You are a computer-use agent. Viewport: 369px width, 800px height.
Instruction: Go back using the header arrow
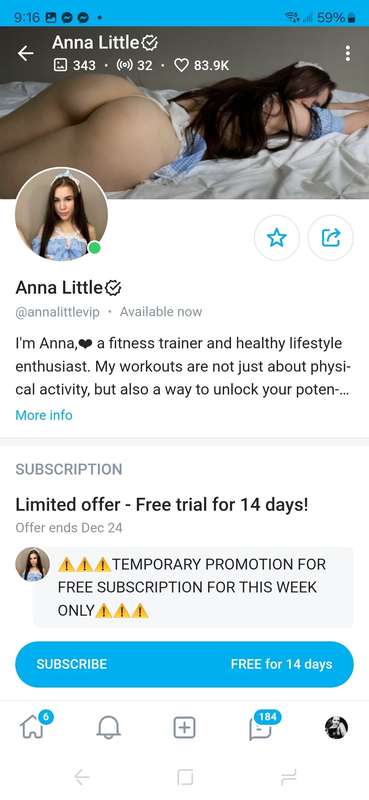(x=25, y=53)
